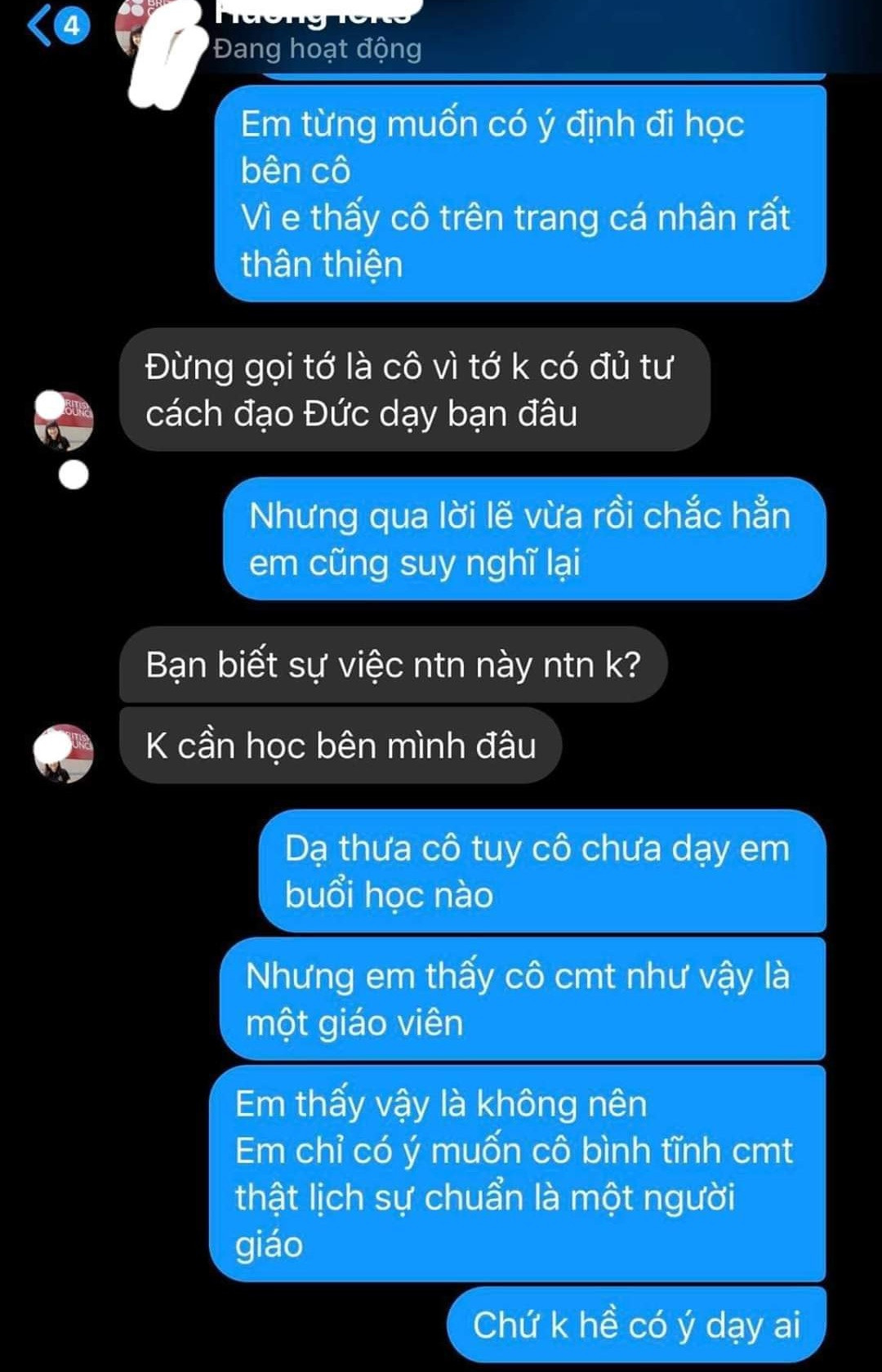Viewport: 882px width, 1372px height.
Task: Tap the sender avatar beside "K cần học bên mình đâu"
Action: (x=64, y=753)
